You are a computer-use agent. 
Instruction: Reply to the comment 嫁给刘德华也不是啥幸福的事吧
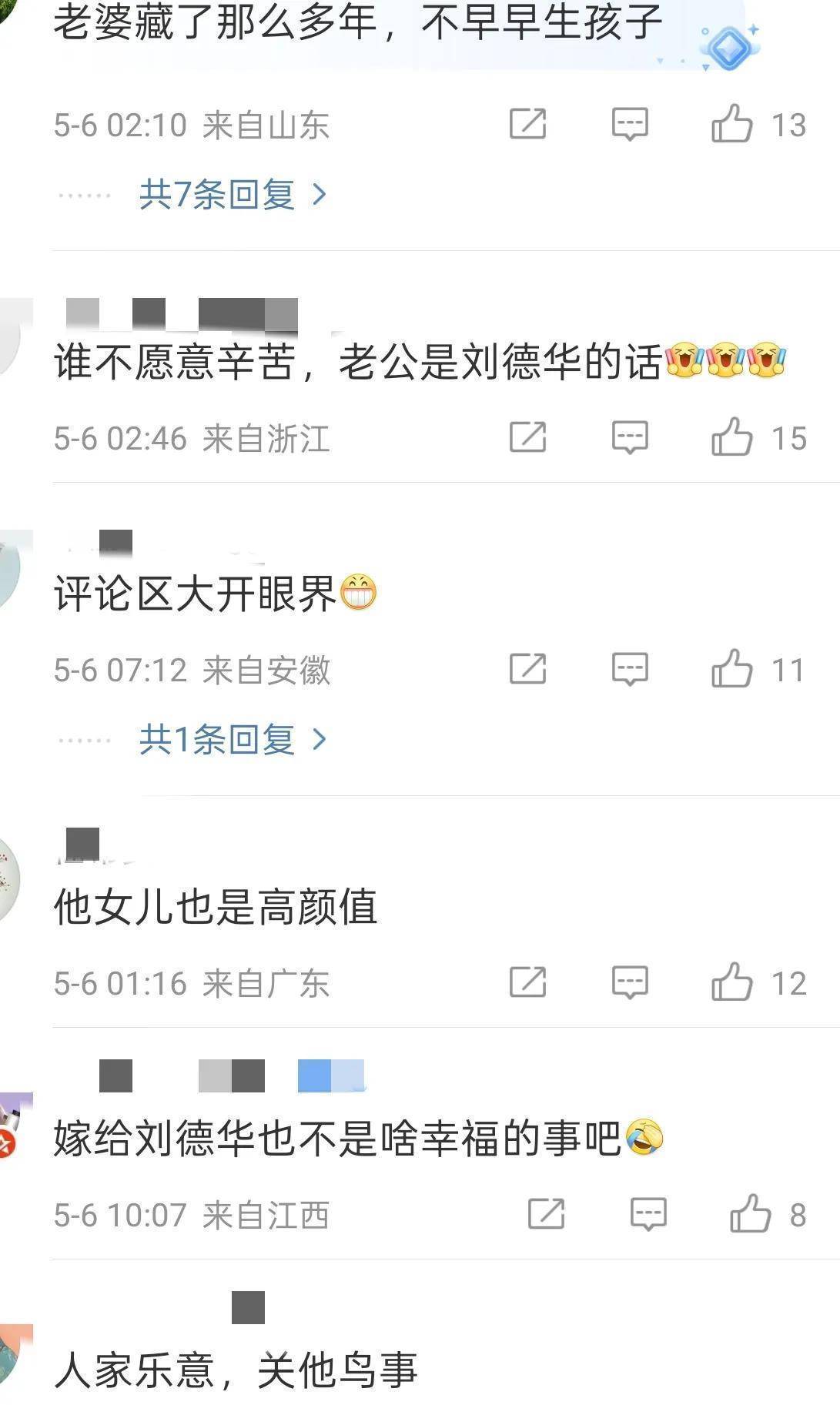tap(648, 1214)
